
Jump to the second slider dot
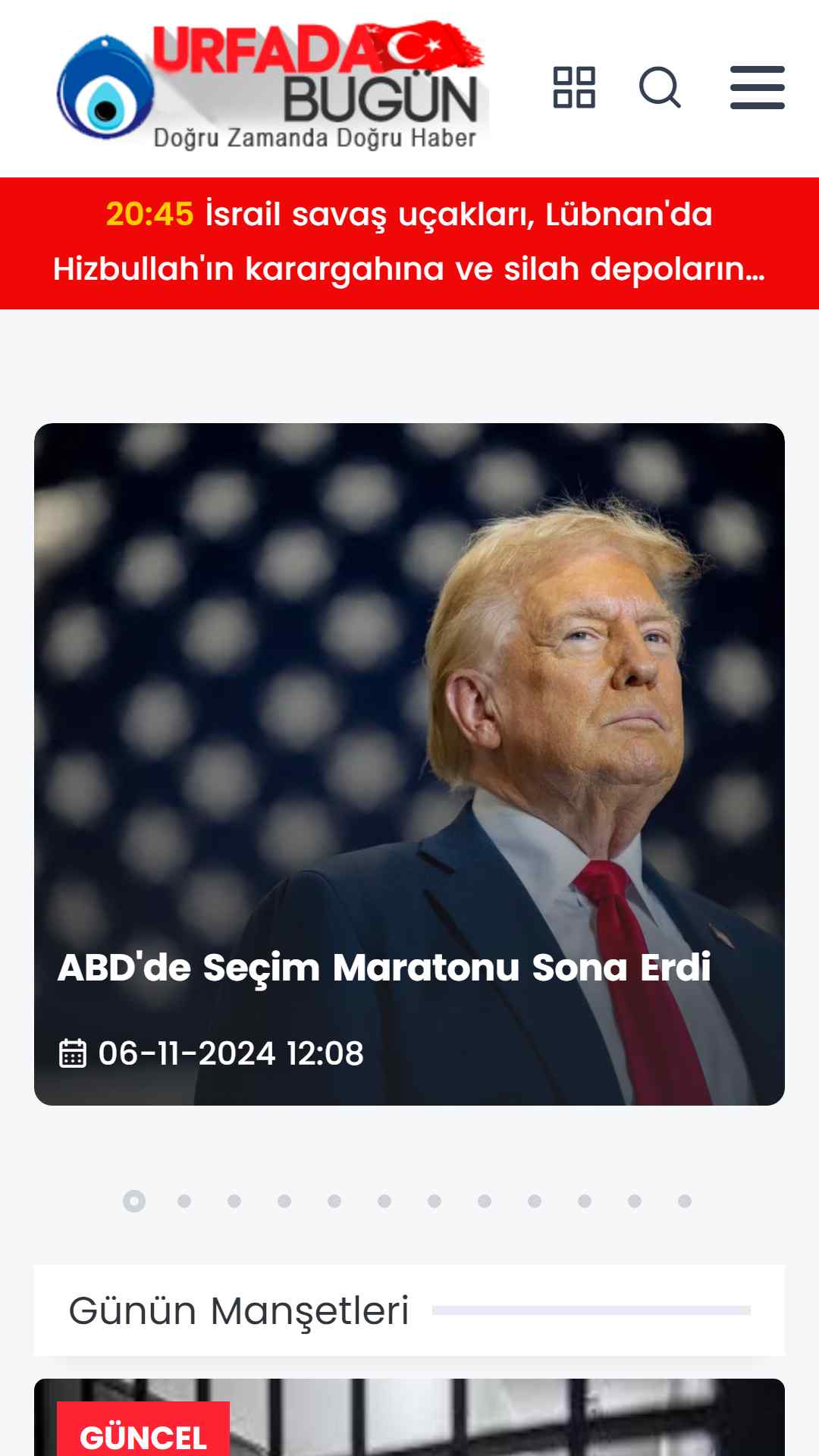pos(184,1201)
